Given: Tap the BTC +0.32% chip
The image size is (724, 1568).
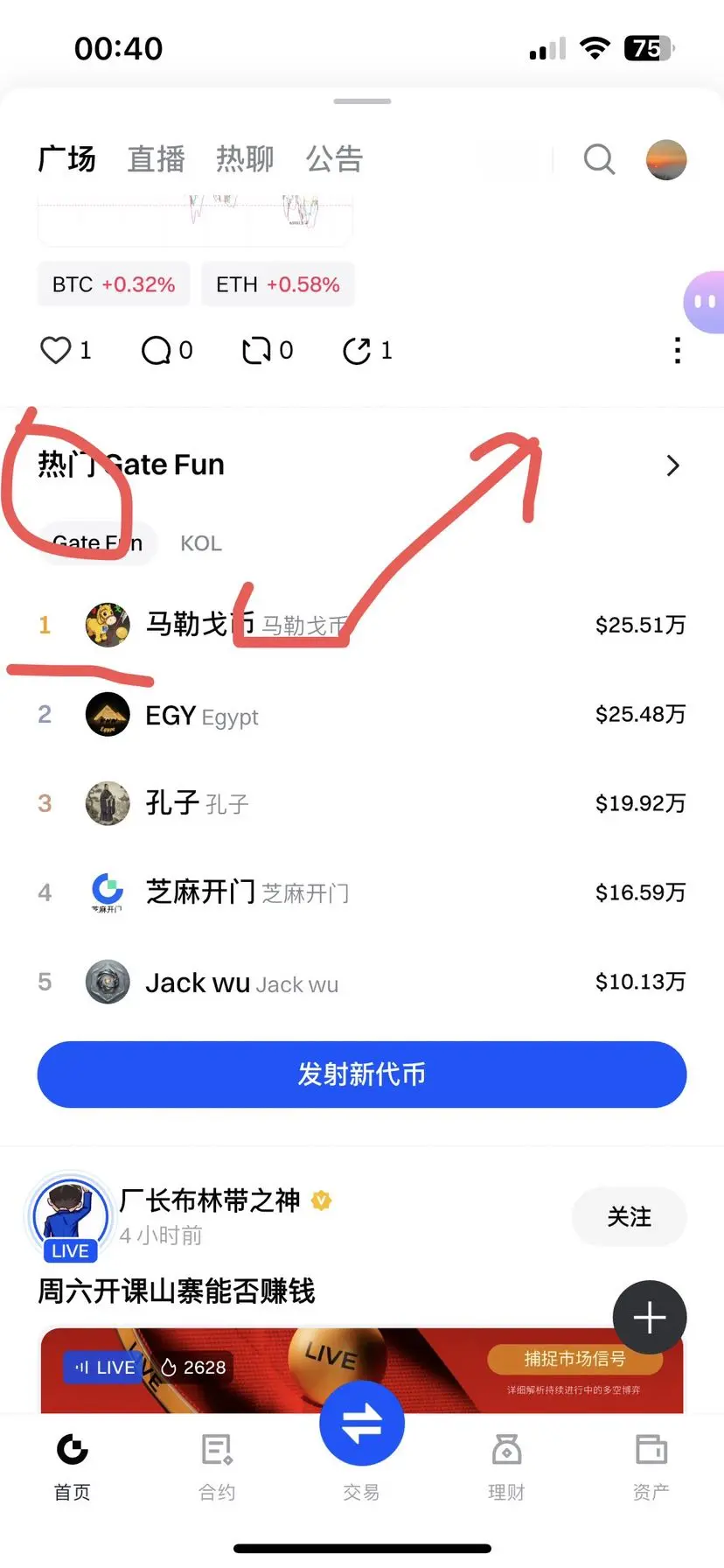Looking at the screenshot, I should [114, 284].
